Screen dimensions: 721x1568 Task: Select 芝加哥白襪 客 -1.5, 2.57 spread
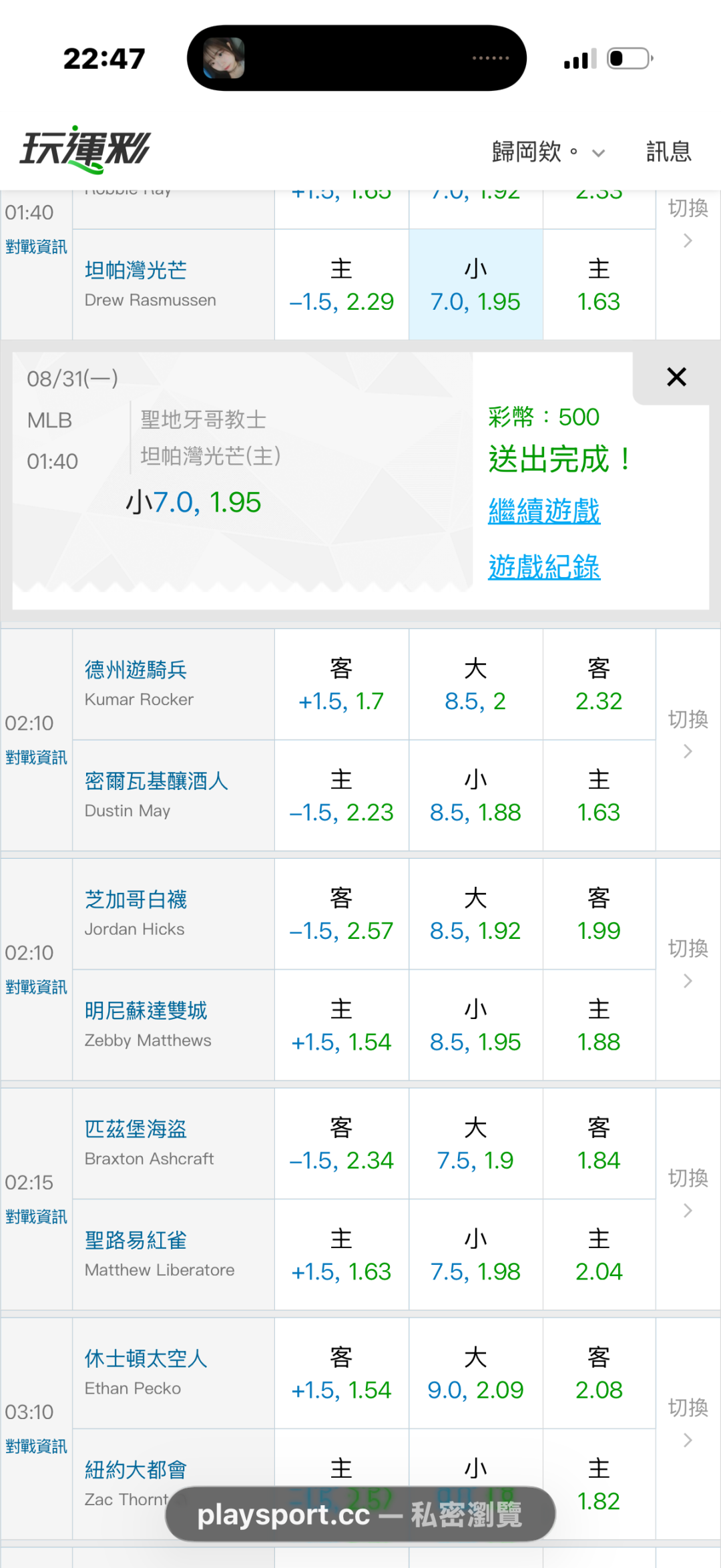pyautogui.click(x=341, y=914)
